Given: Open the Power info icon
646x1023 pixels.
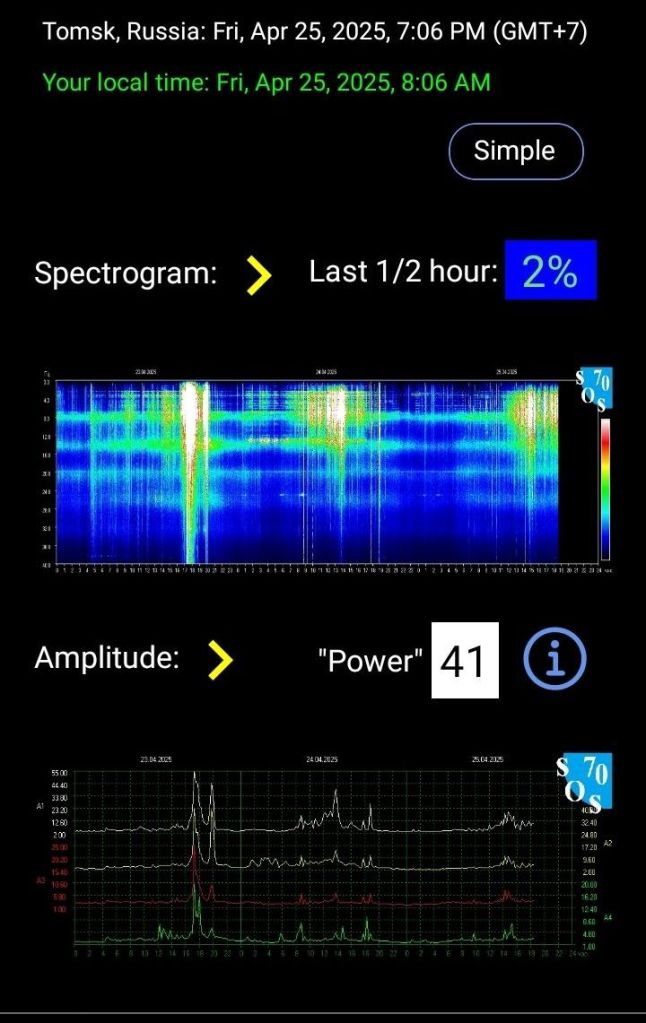Looking at the screenshot, I should click(x=555, y=659).
